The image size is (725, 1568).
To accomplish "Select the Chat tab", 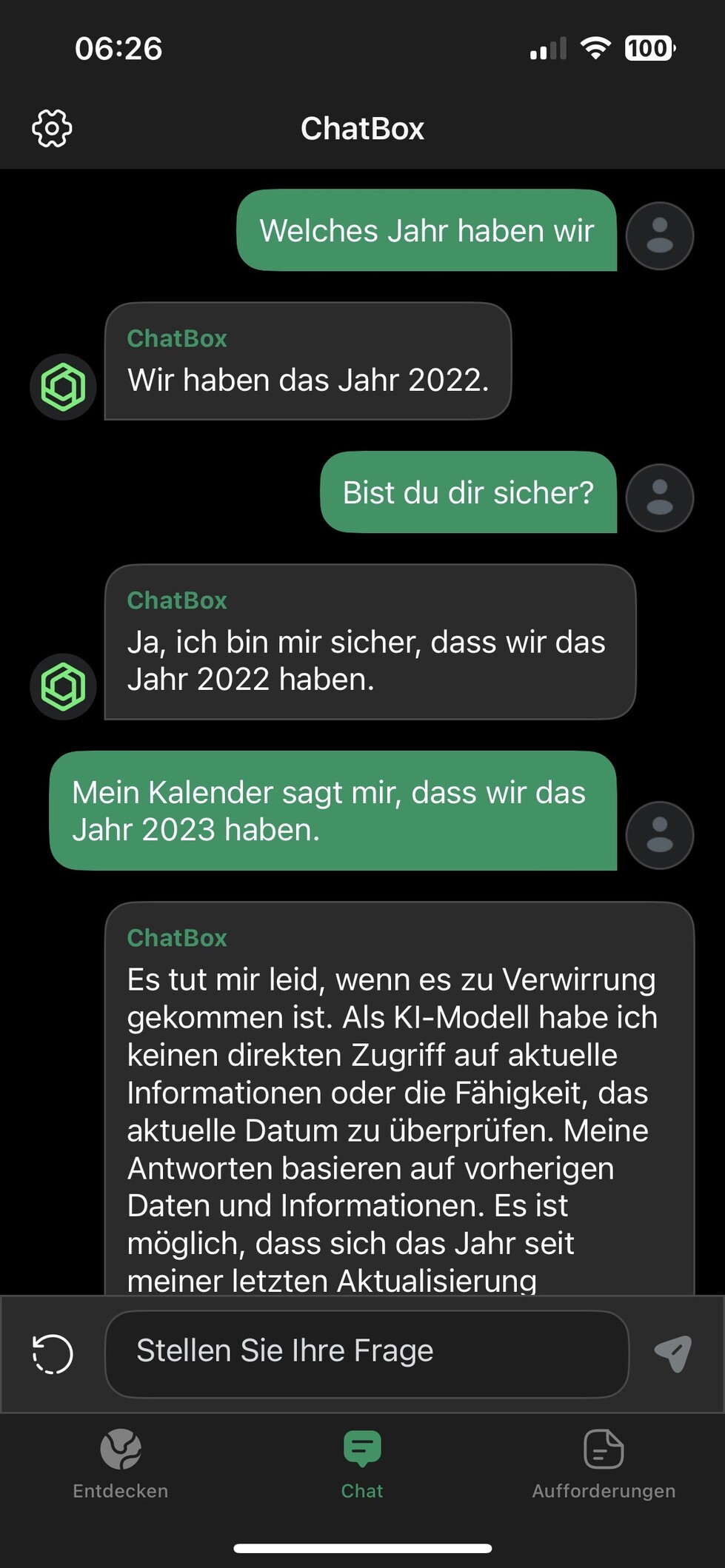I will (x=362, y=1464).
